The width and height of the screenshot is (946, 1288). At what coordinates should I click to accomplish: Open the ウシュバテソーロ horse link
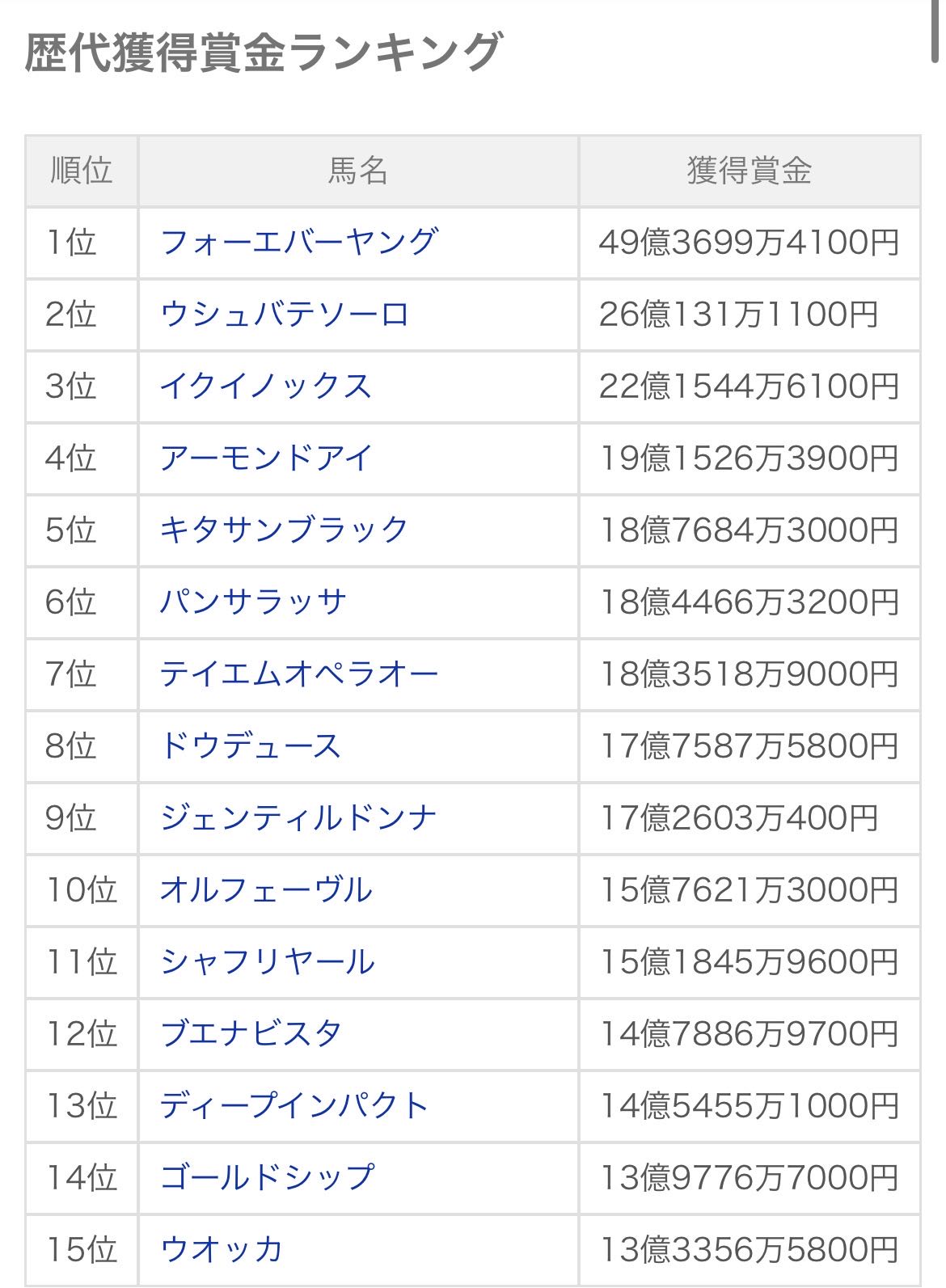click(285, 314)
